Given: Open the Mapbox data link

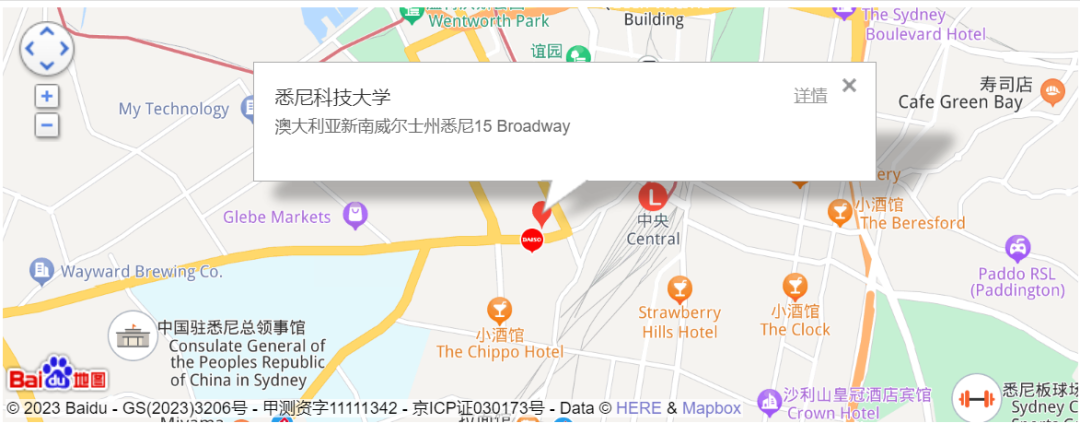Looking at the screenshot, I should point(711,408).
